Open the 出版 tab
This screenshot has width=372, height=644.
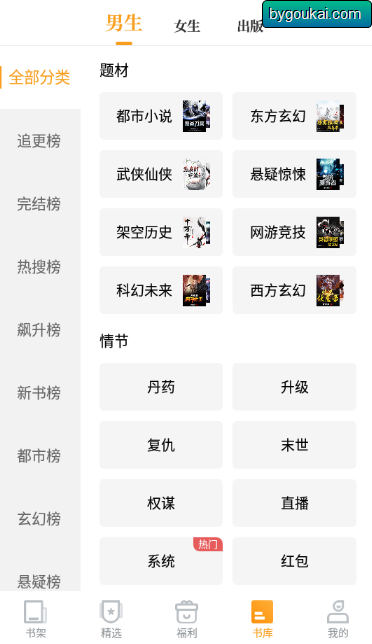[x=250, y=26]
